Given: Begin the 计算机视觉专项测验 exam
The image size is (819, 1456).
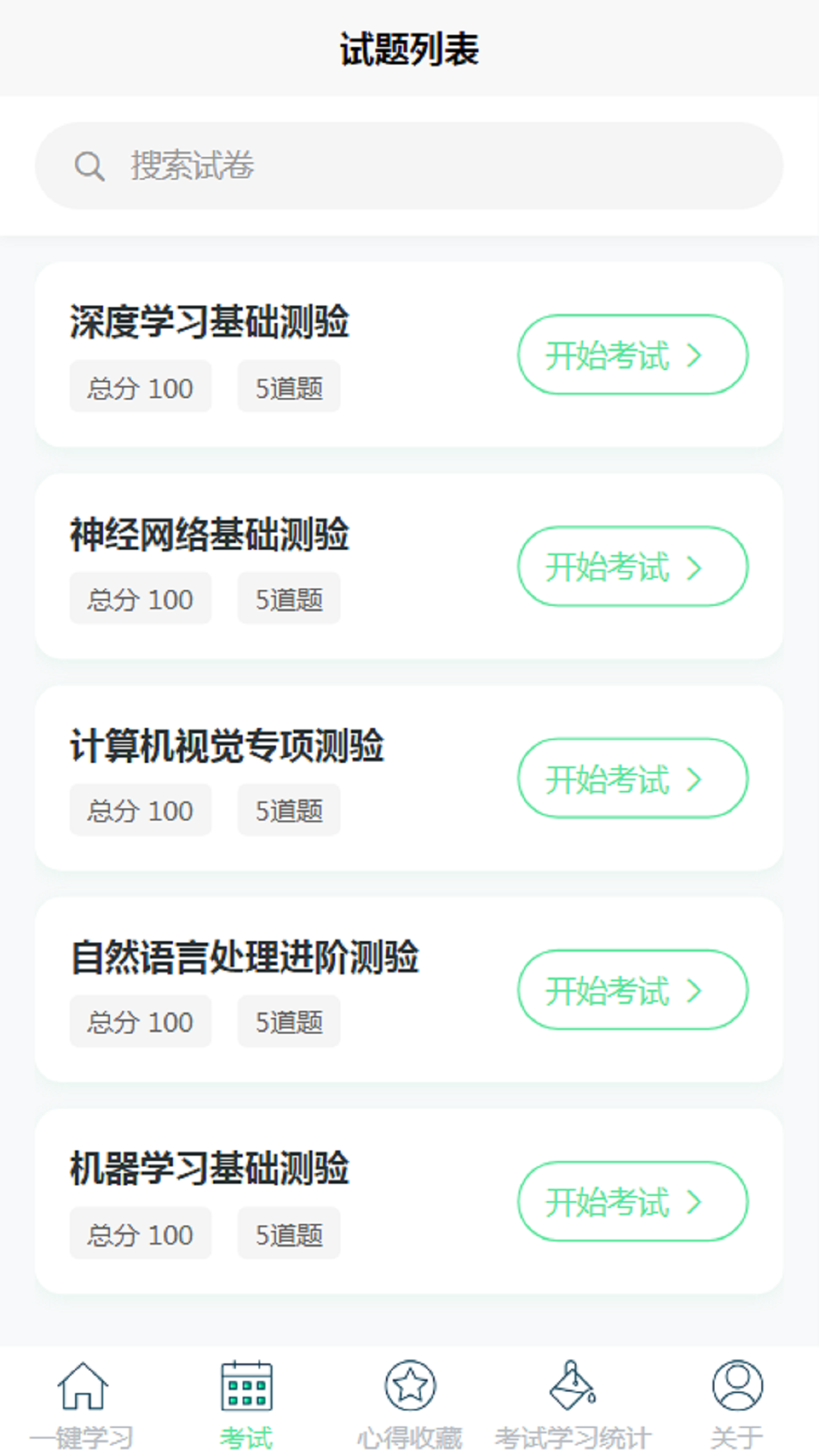Looking at the screenshot, I should pyautogui.click(x=632, y=778).
